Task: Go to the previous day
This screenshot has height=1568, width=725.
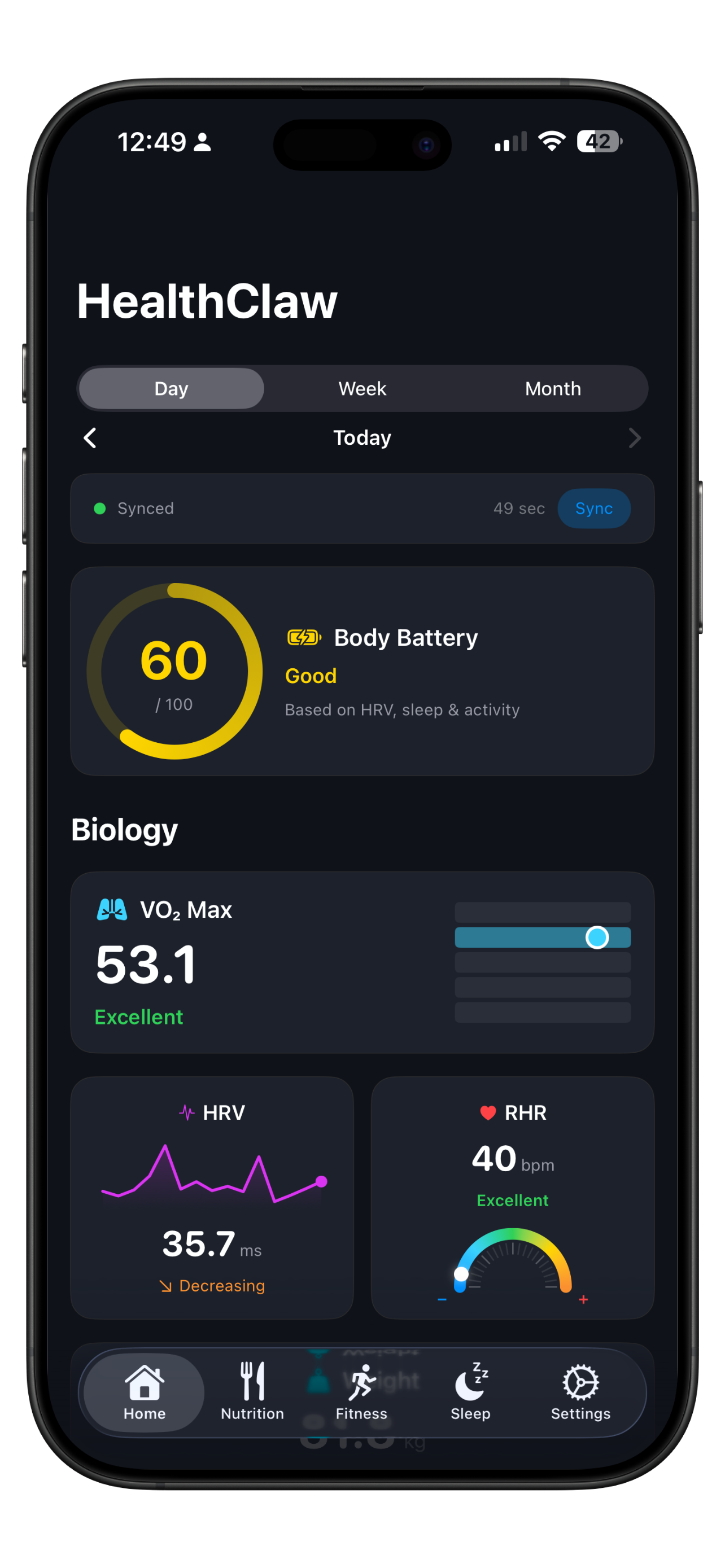Action: pyautogui.click(x=90, y=437)
